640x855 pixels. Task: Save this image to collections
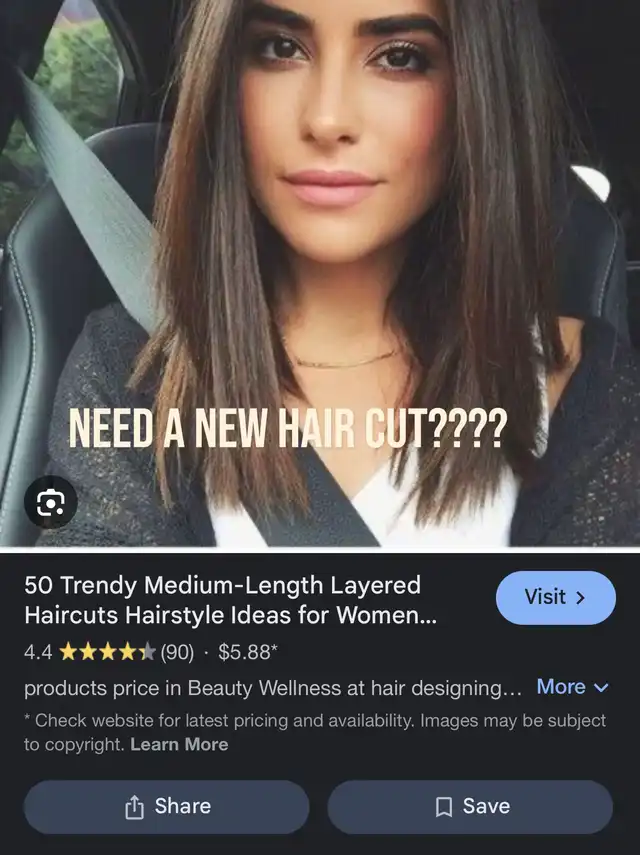tap(470, 807)
